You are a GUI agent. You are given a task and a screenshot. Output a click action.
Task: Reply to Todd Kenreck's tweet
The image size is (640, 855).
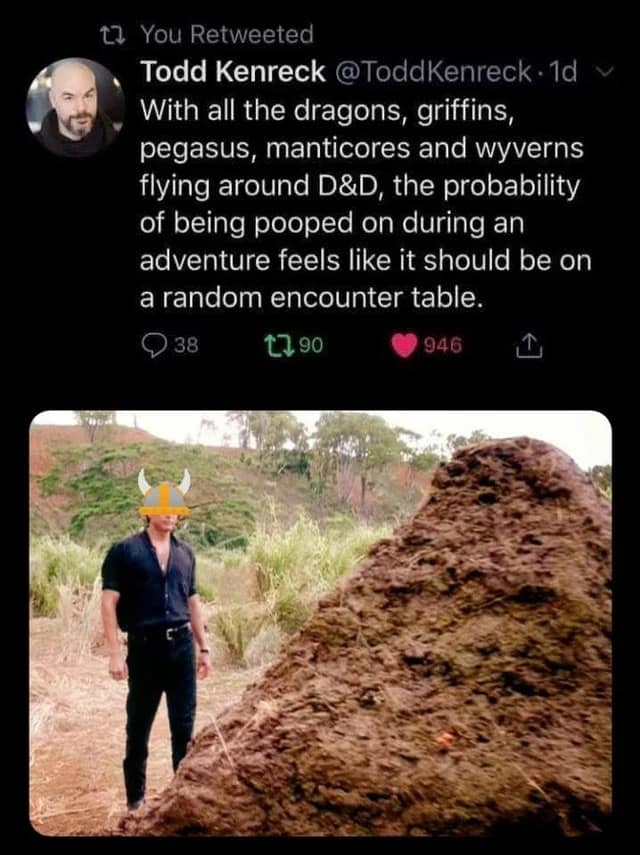156,346
